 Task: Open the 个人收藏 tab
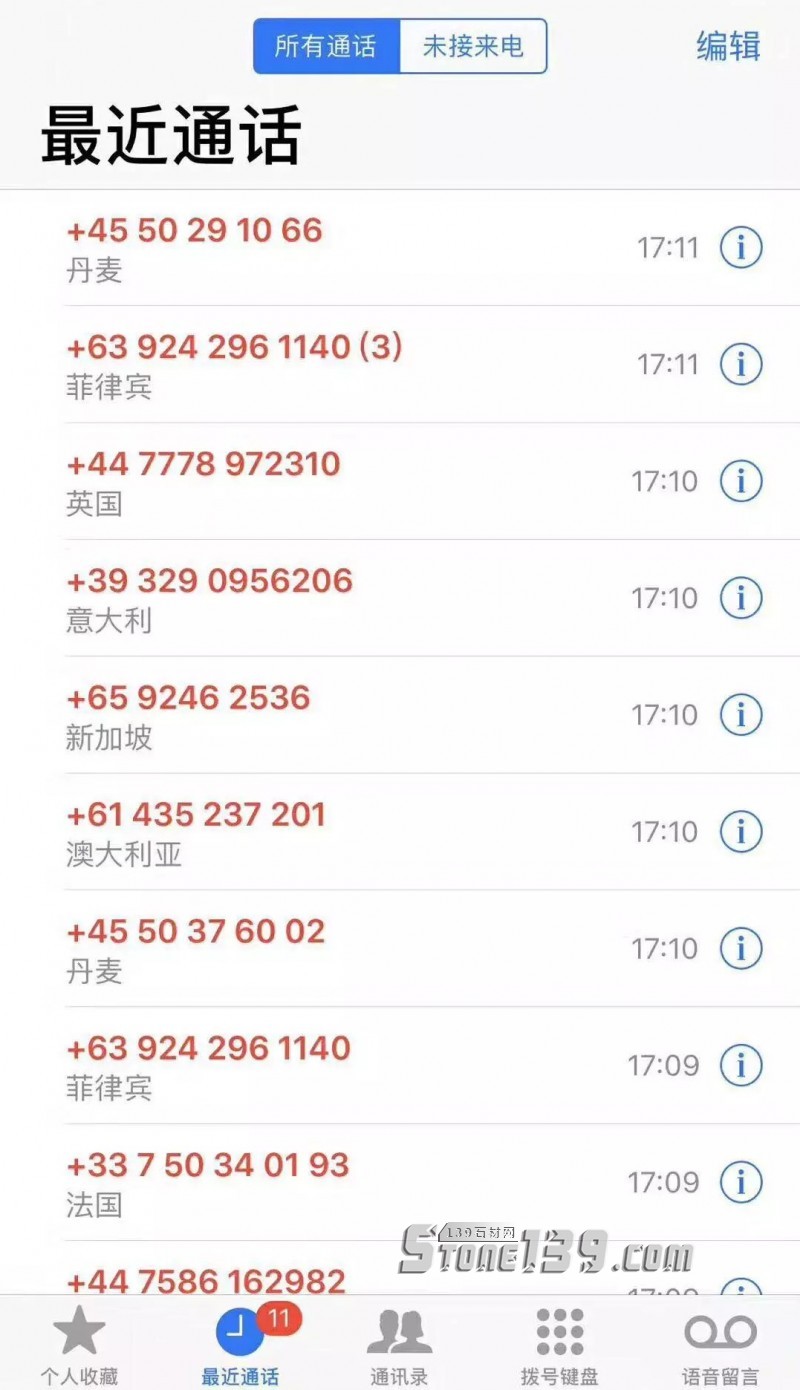pos(79,1345)
